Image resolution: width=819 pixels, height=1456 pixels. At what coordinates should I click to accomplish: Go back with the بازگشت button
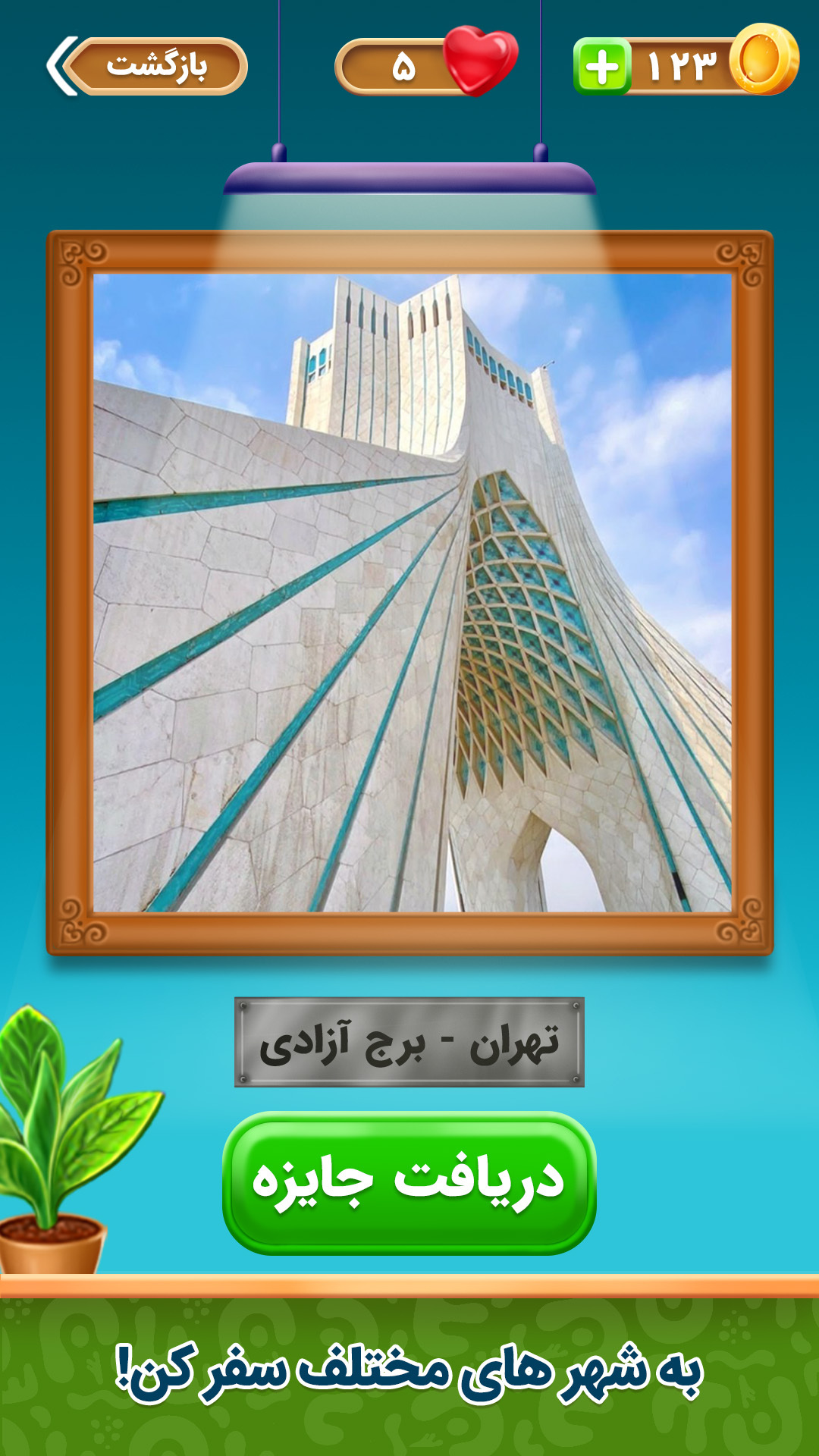click(x=148, y=66)
